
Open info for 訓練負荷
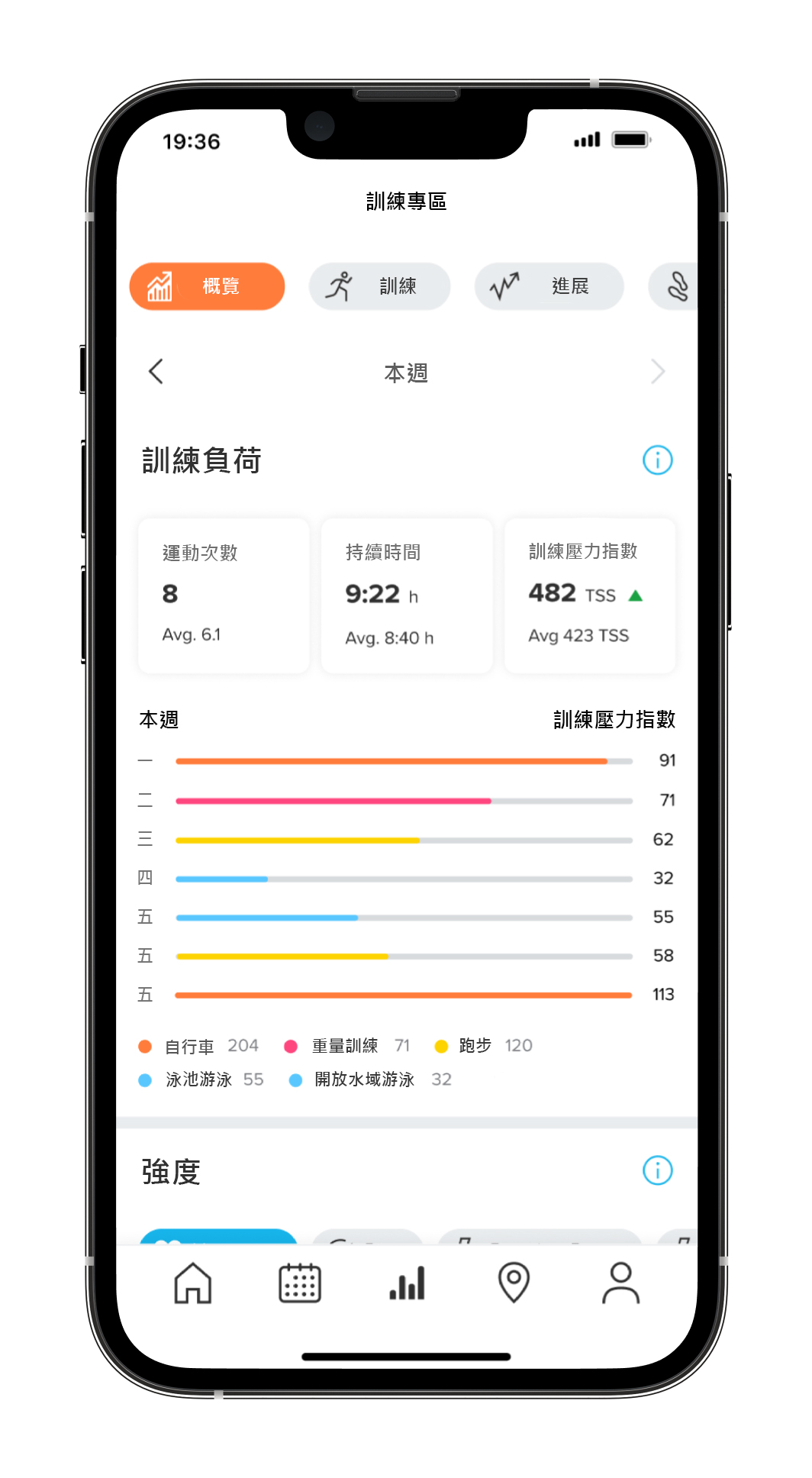point(657,460)
